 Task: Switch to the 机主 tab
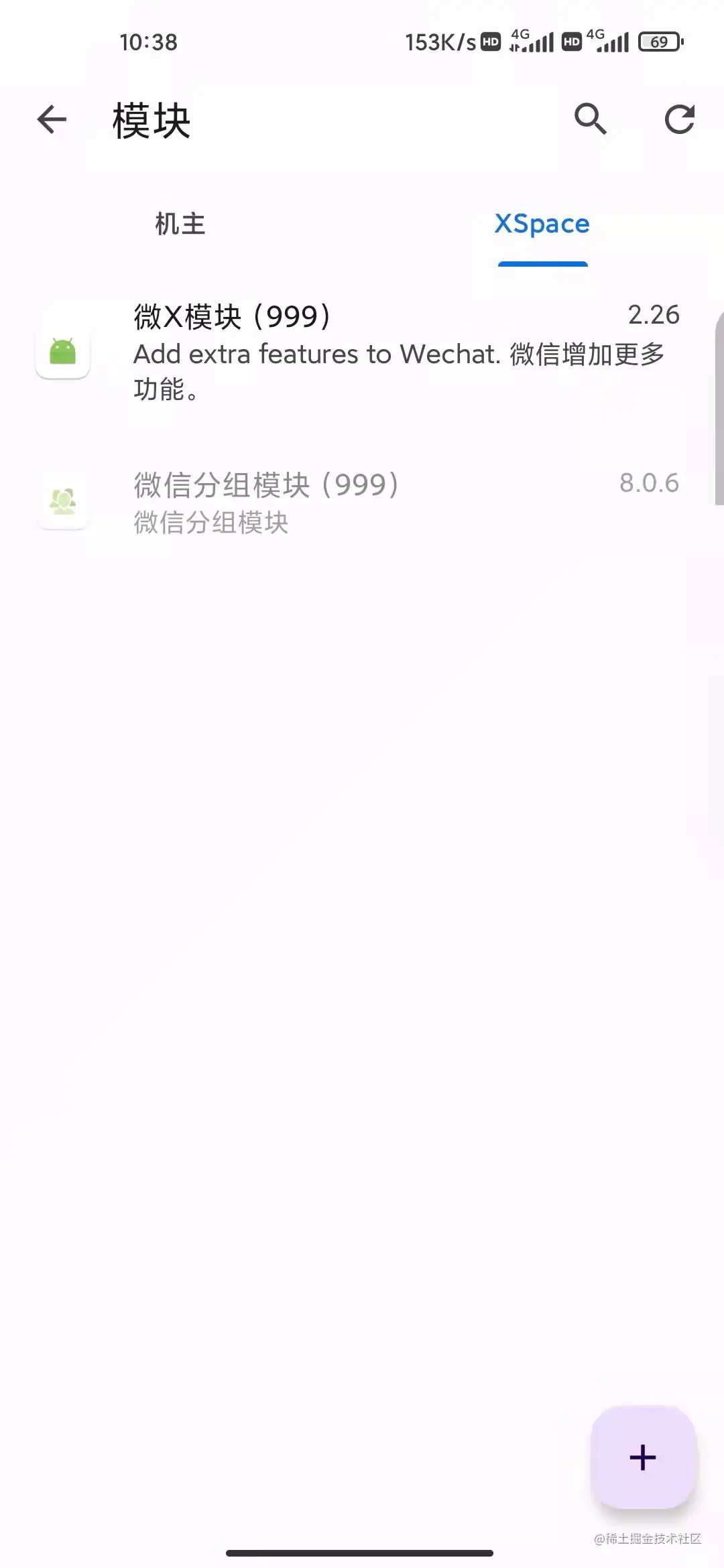tap(180, 224)
